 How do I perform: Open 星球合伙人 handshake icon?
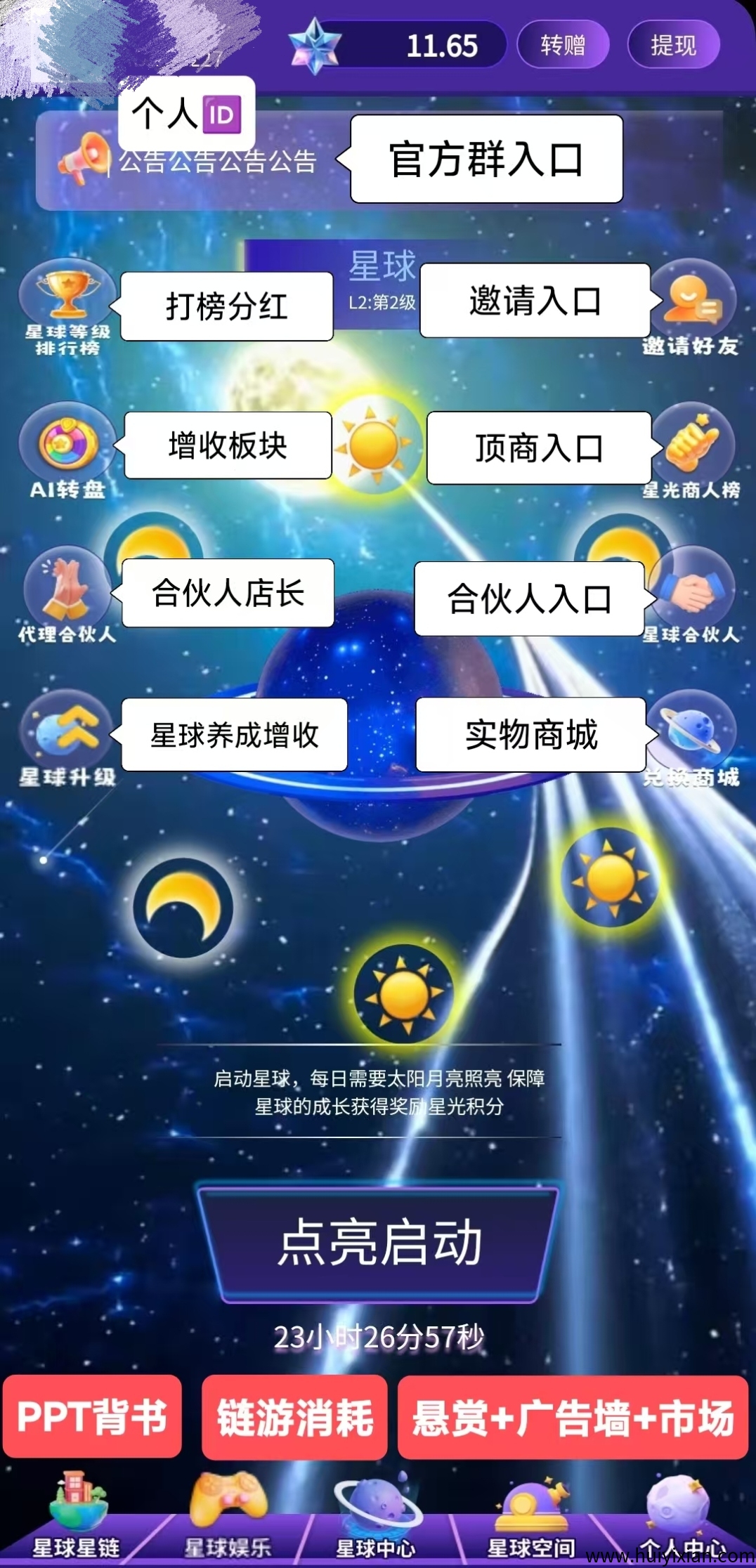coord(691,589)
